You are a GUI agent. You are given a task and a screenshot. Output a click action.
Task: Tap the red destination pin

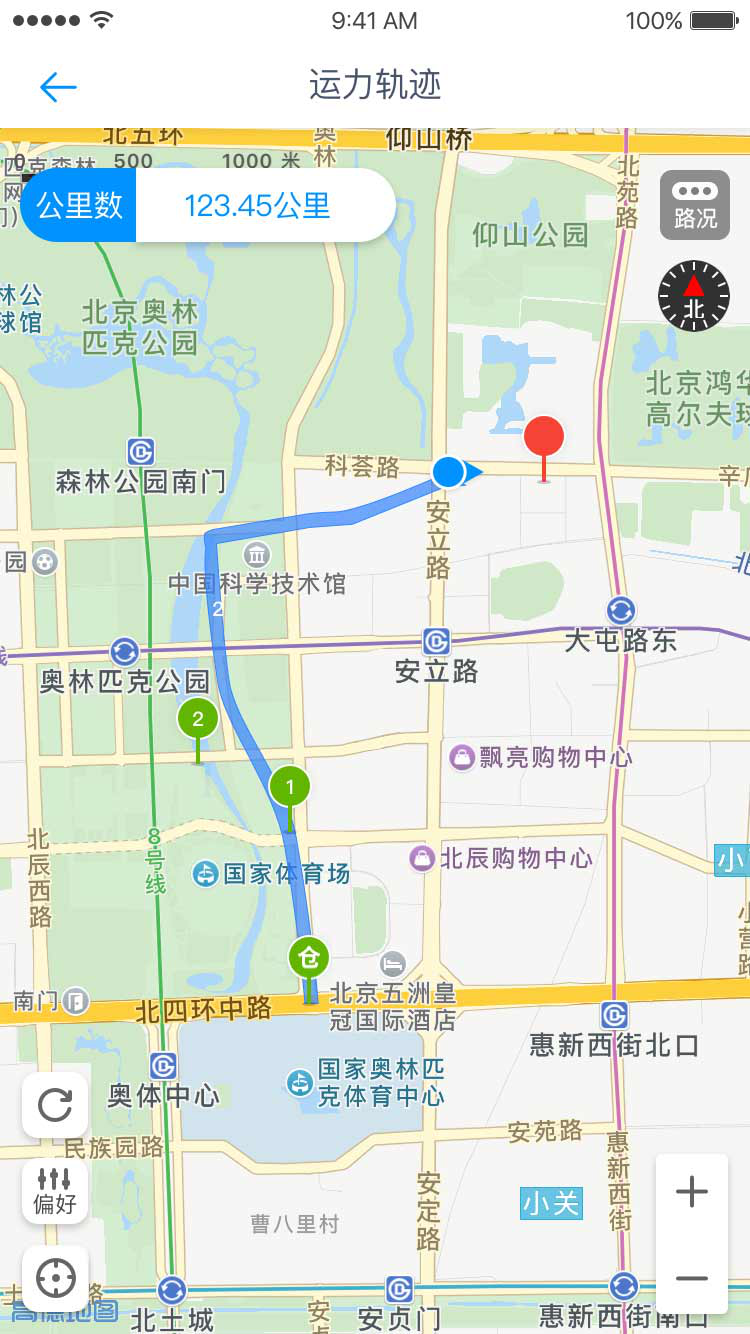pyautogui.click(x=544, y=437)
